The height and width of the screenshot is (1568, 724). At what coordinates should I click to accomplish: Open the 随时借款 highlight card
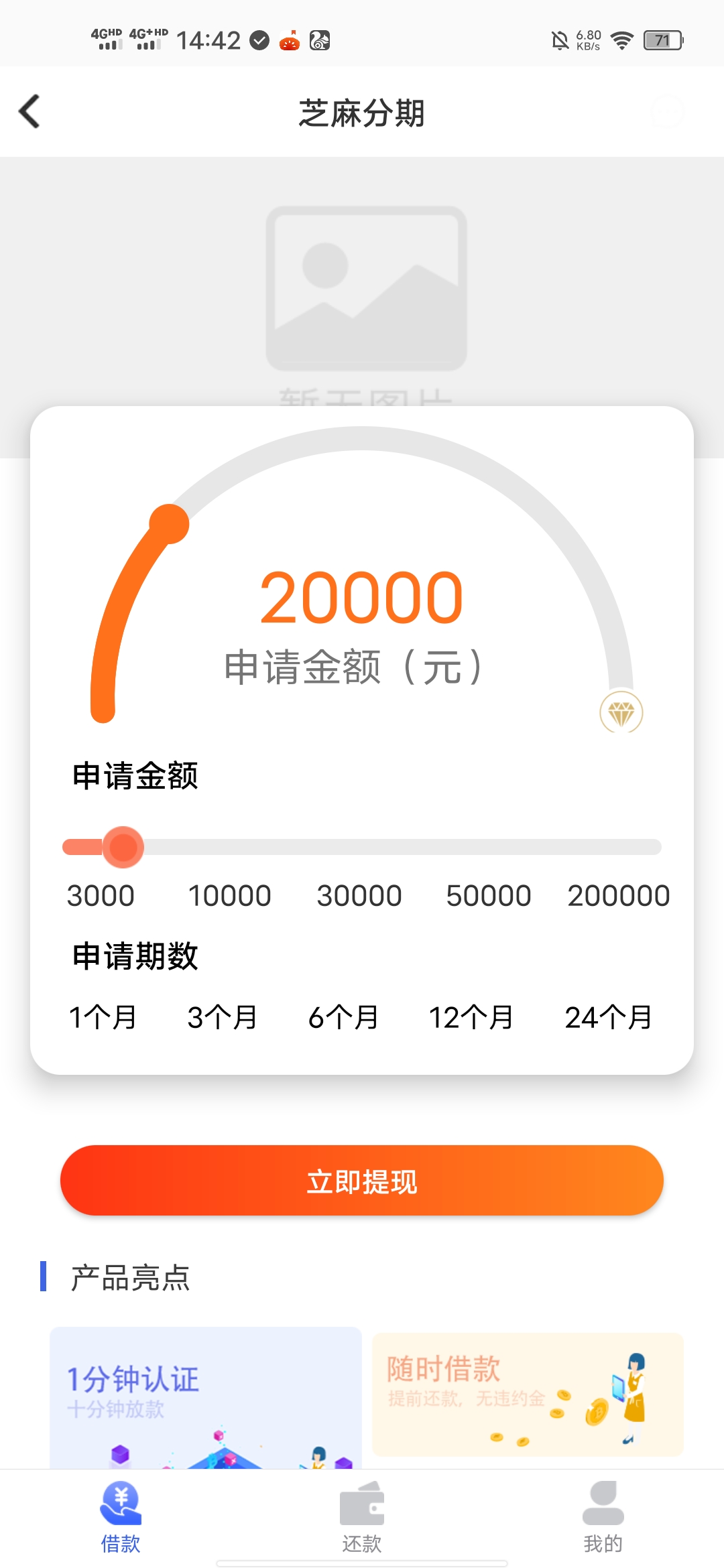[528, 1394]
